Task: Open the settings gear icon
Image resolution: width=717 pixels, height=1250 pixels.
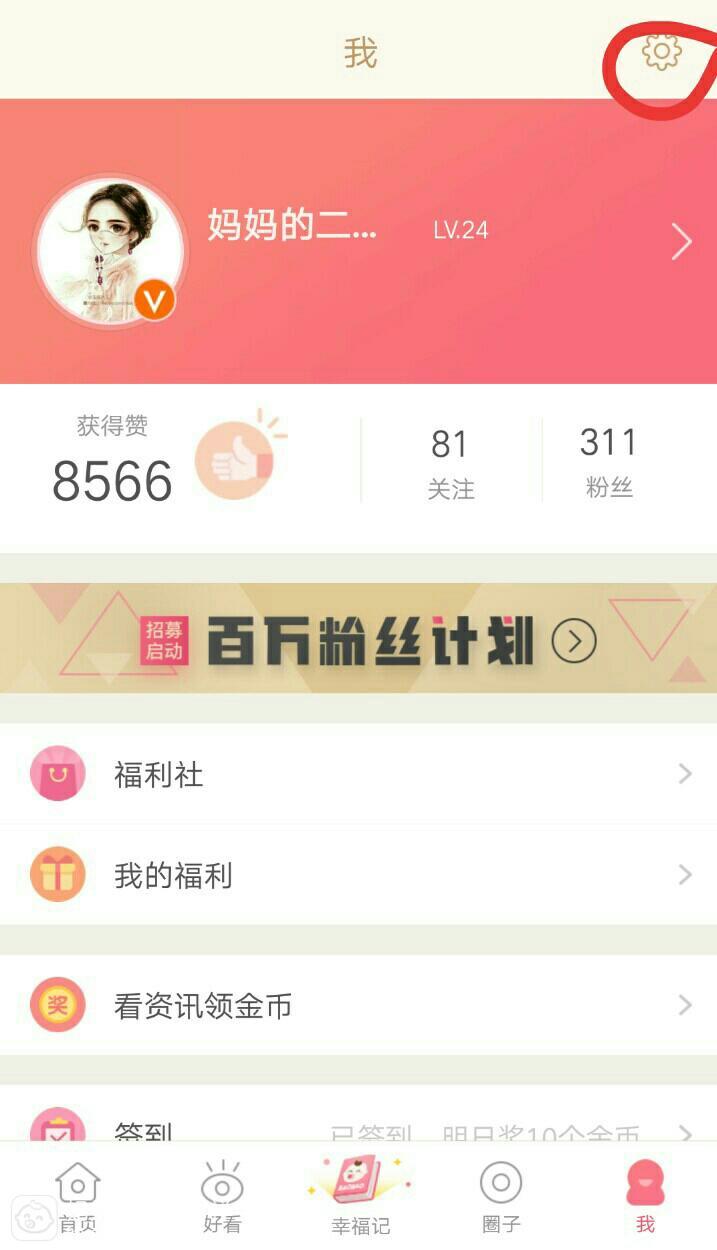Action: point(661,51)
